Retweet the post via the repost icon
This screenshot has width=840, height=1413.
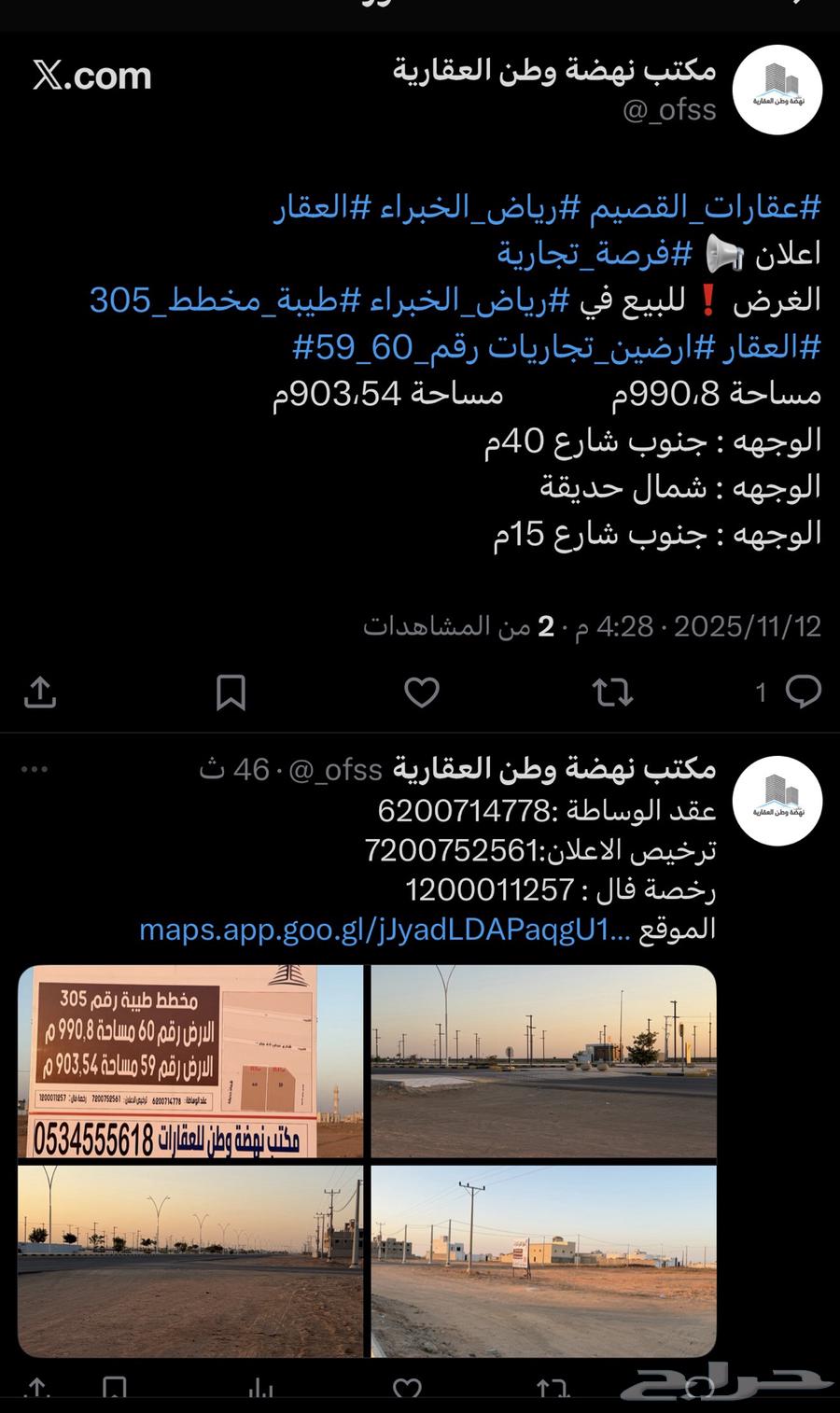coord(612,693)
